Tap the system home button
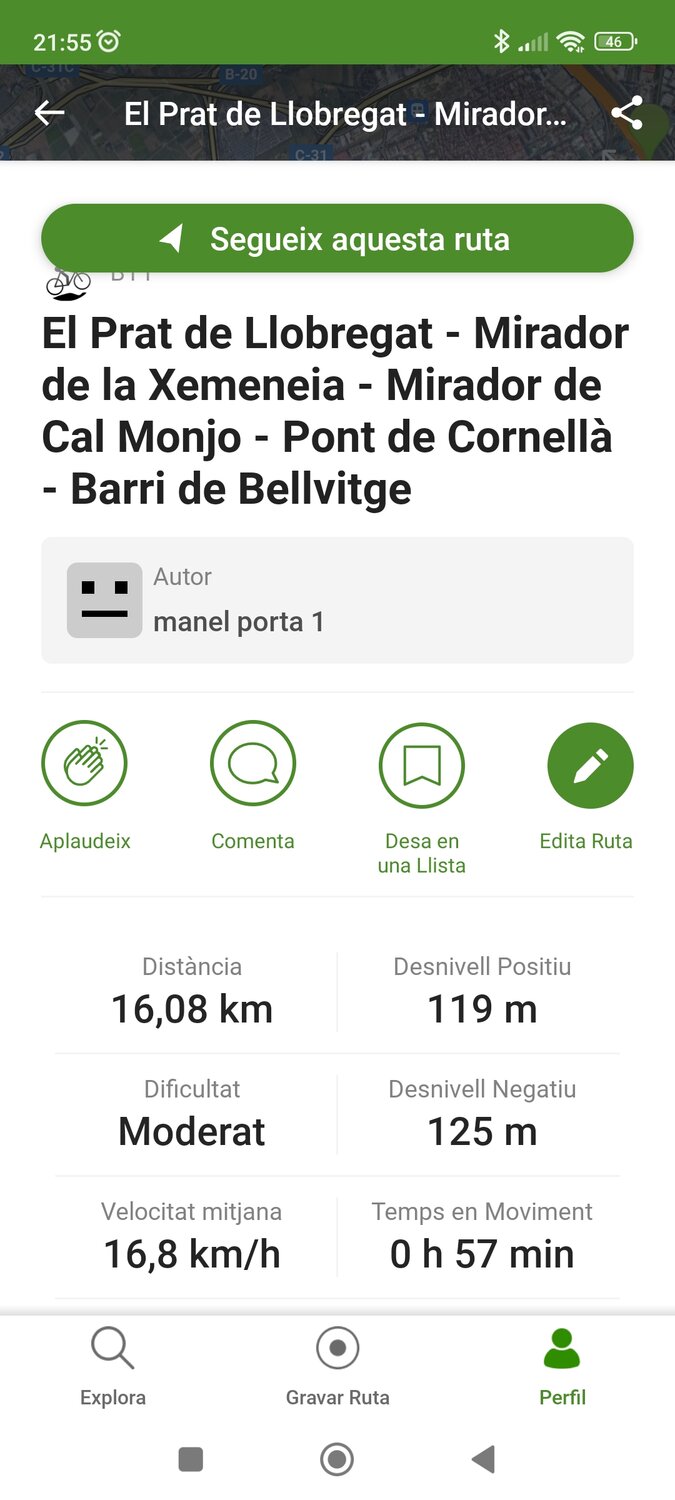The image size is (675, 1500). pos(337,1460)
